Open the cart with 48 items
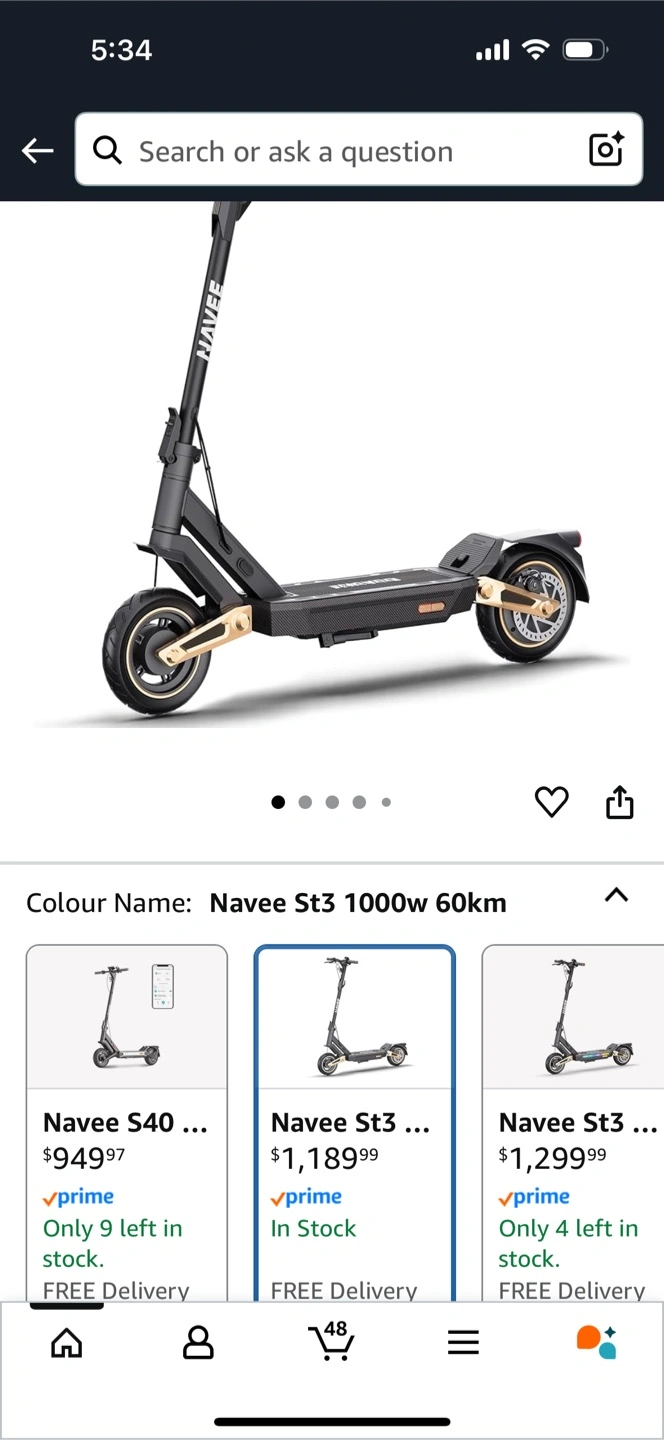The width and height of the screenshot is (664, 1440). click(330, 1341)
